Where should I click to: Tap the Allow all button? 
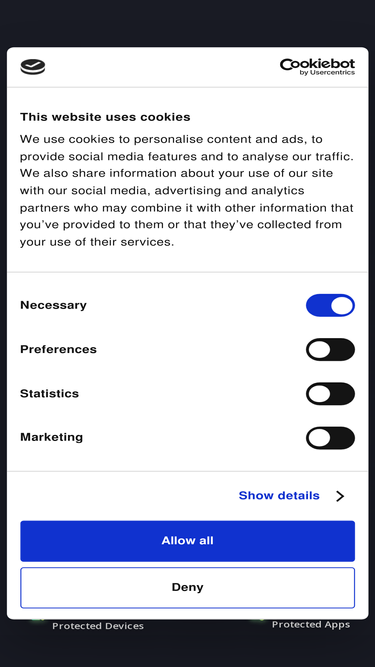pos(188,541)
